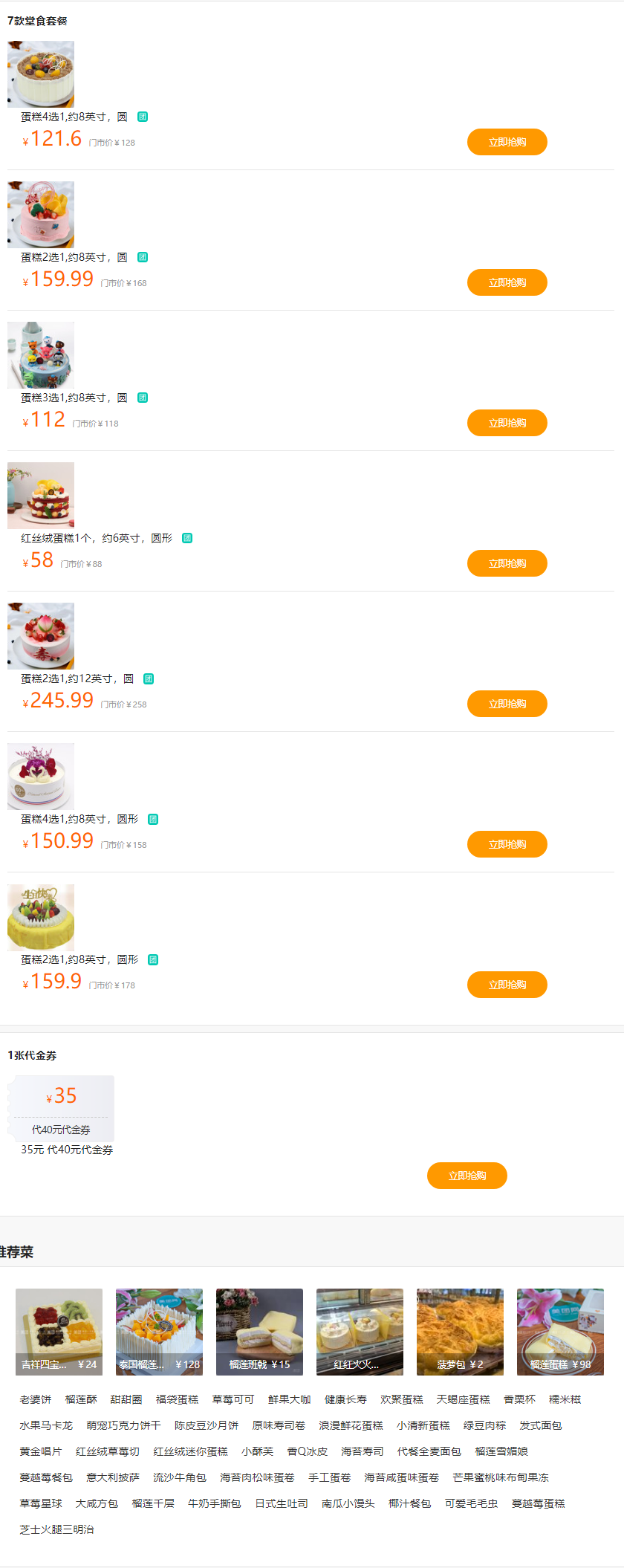The image size is (624, 1568).
Task: View the 红红火火 dish photo
Action: pos(360,1332)
